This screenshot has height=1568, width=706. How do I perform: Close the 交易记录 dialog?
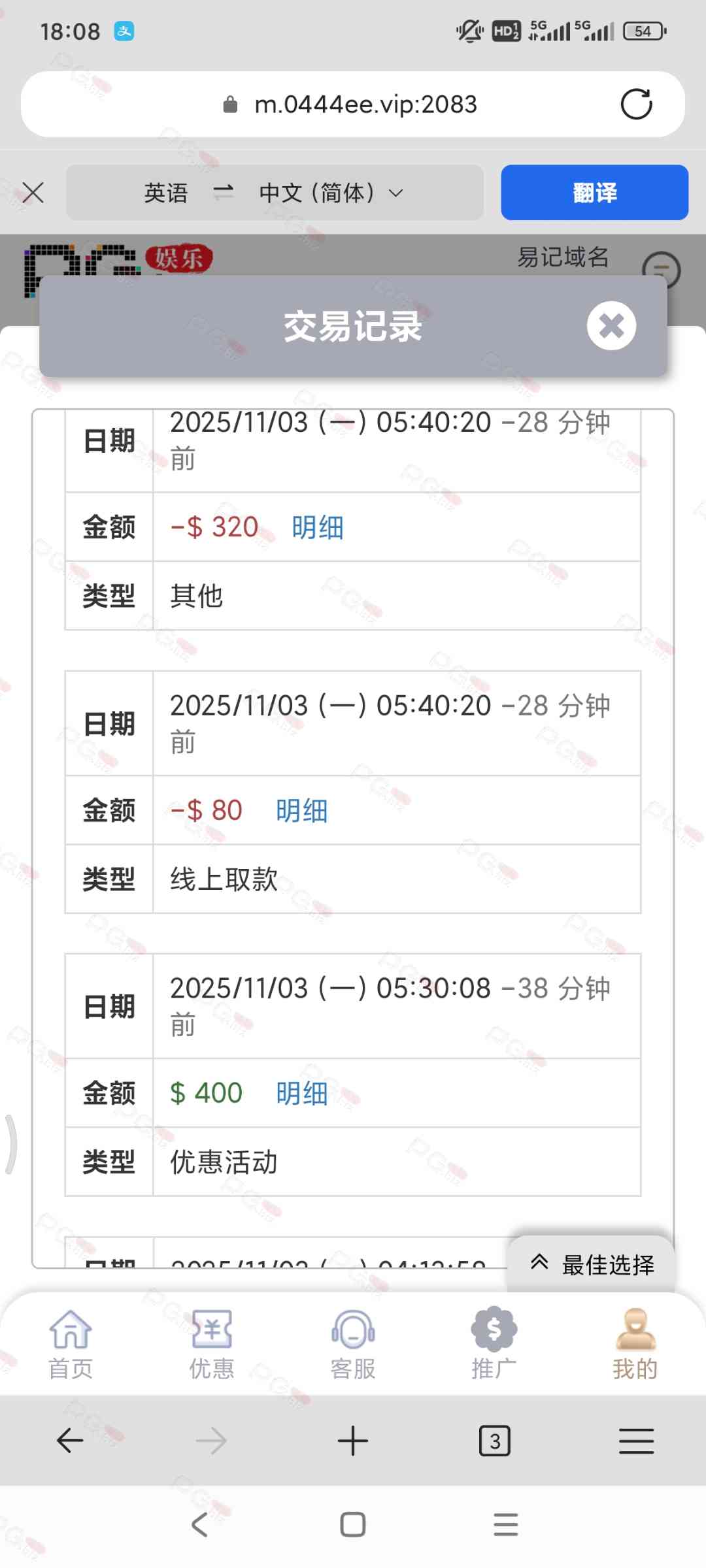pyautogui.click(x=611, y=325)
